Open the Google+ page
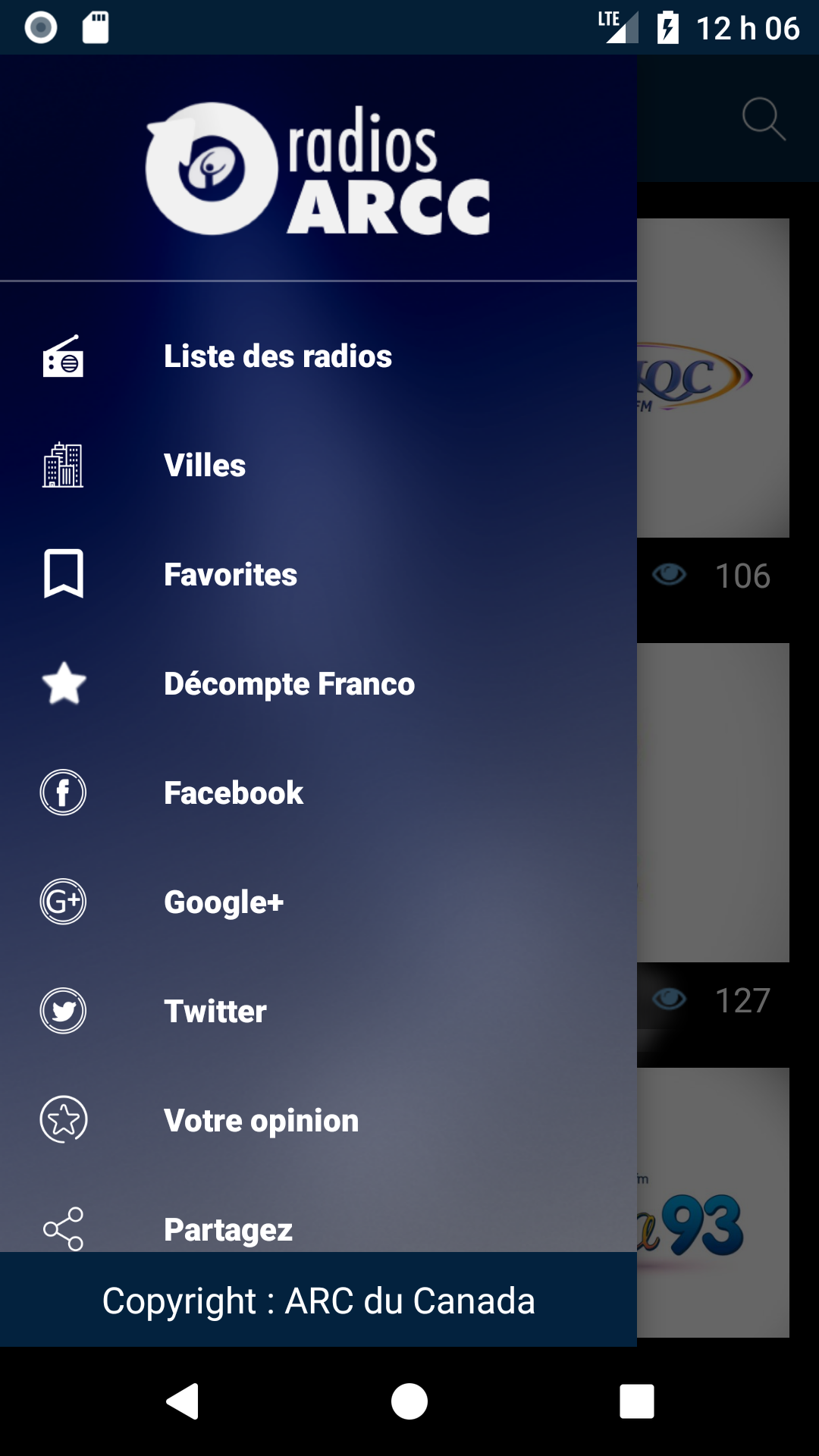The image size is (819, 1456). [224, 902]
